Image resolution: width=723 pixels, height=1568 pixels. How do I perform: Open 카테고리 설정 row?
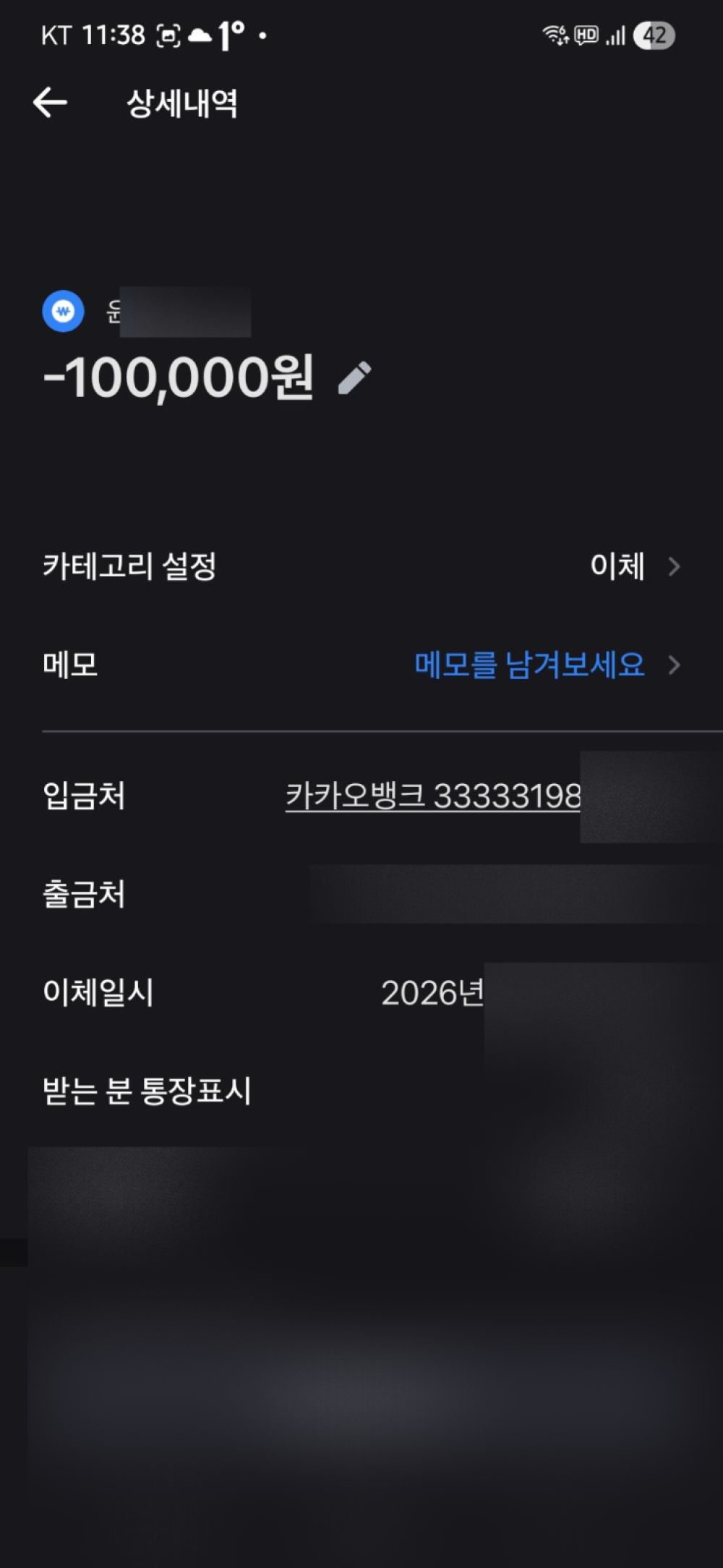(x=361, y=566)
